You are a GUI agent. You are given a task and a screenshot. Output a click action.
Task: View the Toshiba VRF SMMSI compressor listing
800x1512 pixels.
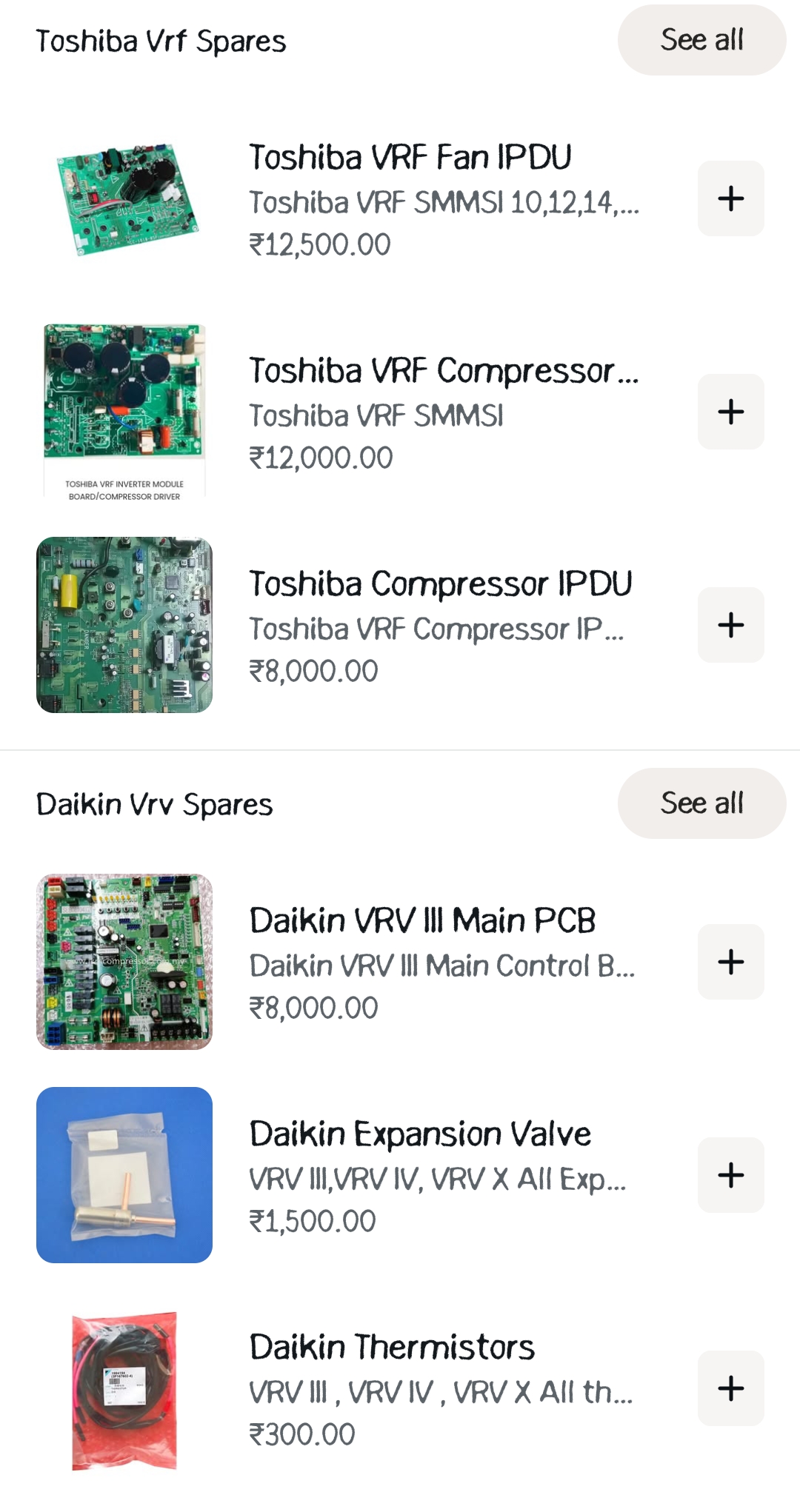(443, 371)
